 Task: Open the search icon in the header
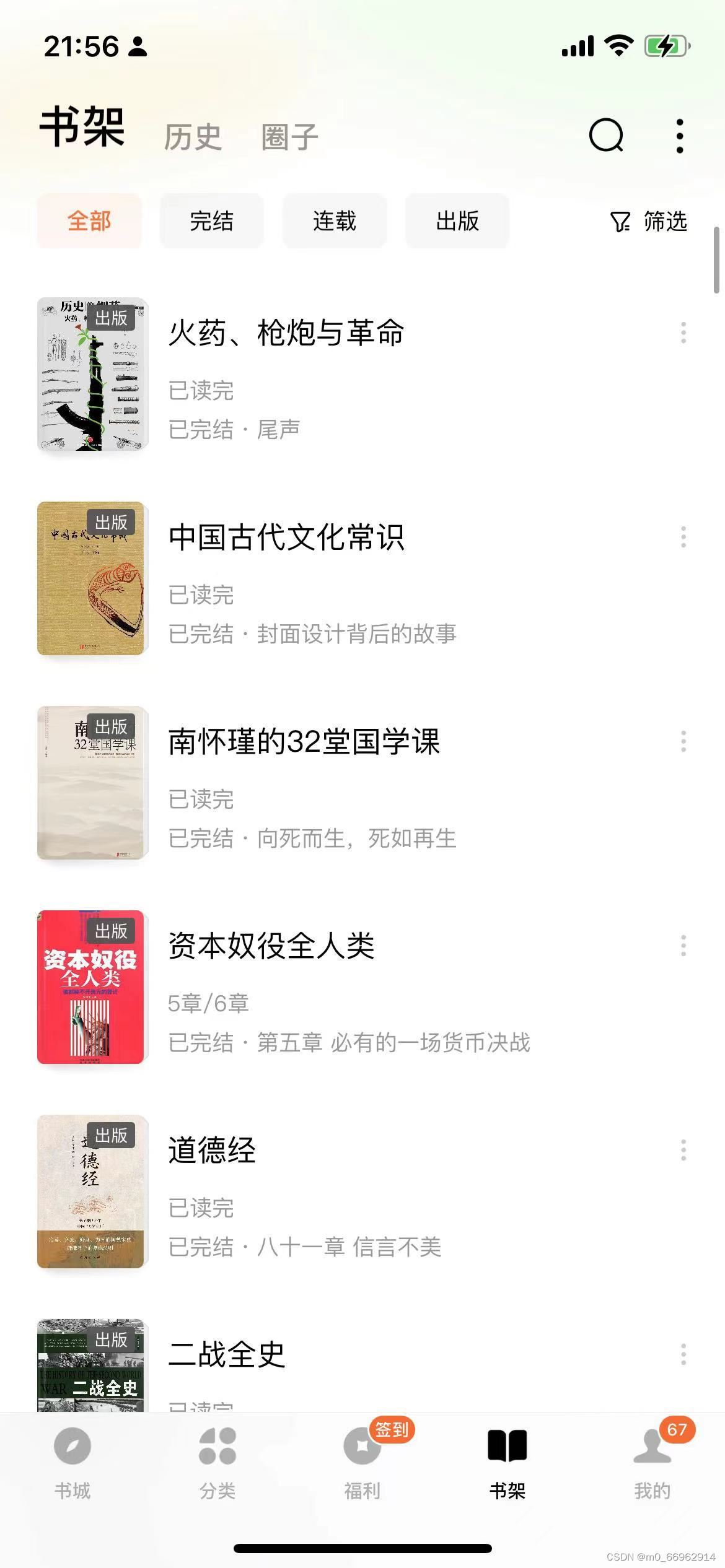pyautogui.click(x=605, y=135)
